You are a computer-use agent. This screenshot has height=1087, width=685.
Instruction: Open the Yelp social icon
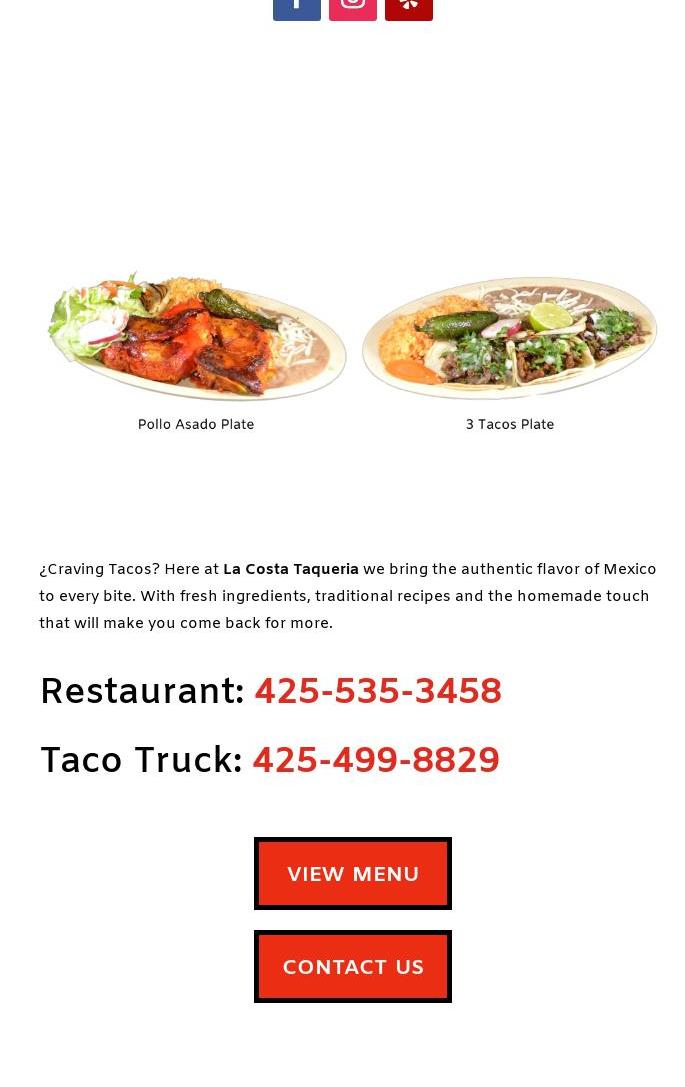point(409,7)
